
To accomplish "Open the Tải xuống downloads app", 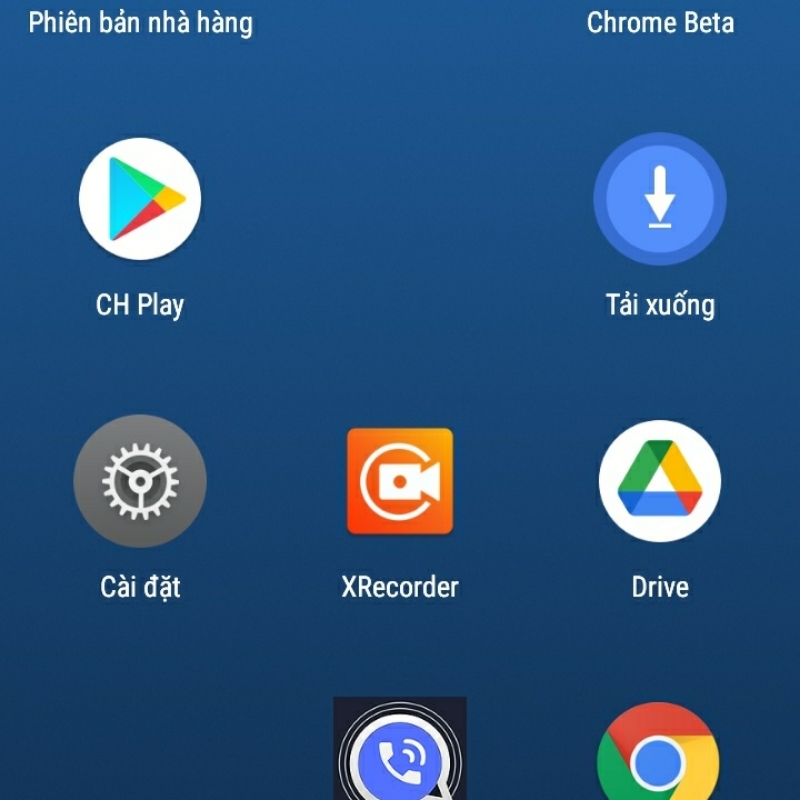I will [660, 199].
